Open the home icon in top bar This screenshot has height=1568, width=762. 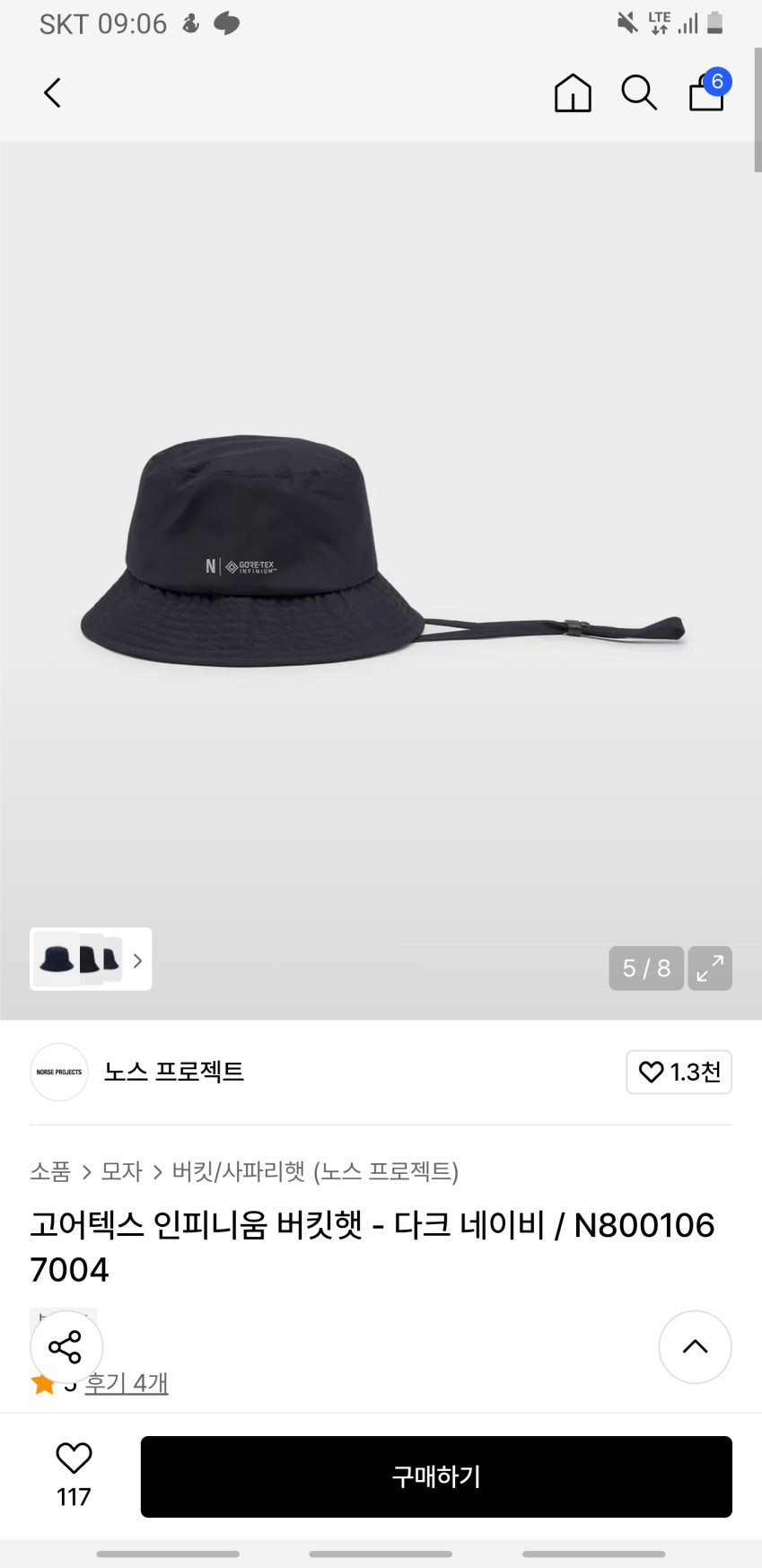[573, 92]
